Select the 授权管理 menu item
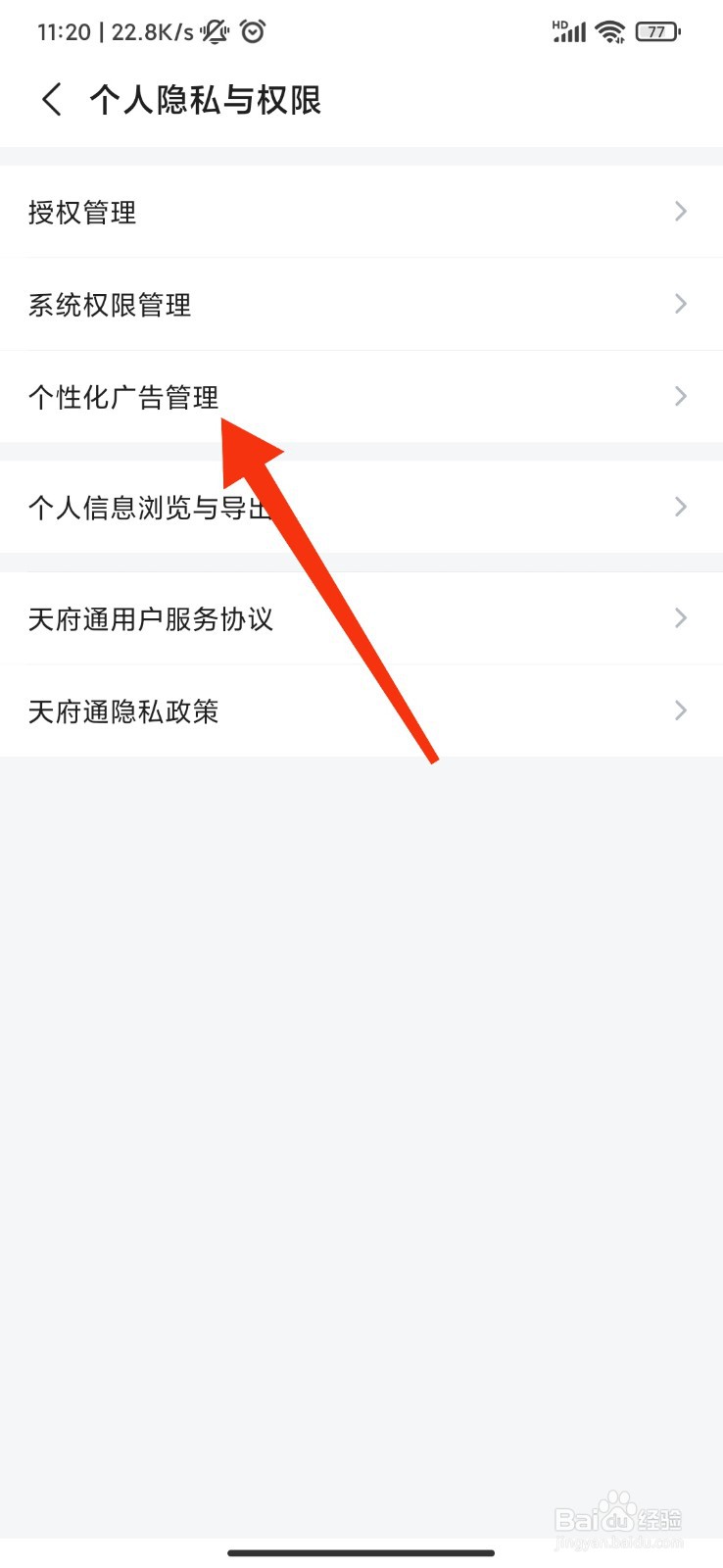This screenshot has height=1568, width=723. tap(82, 212)
